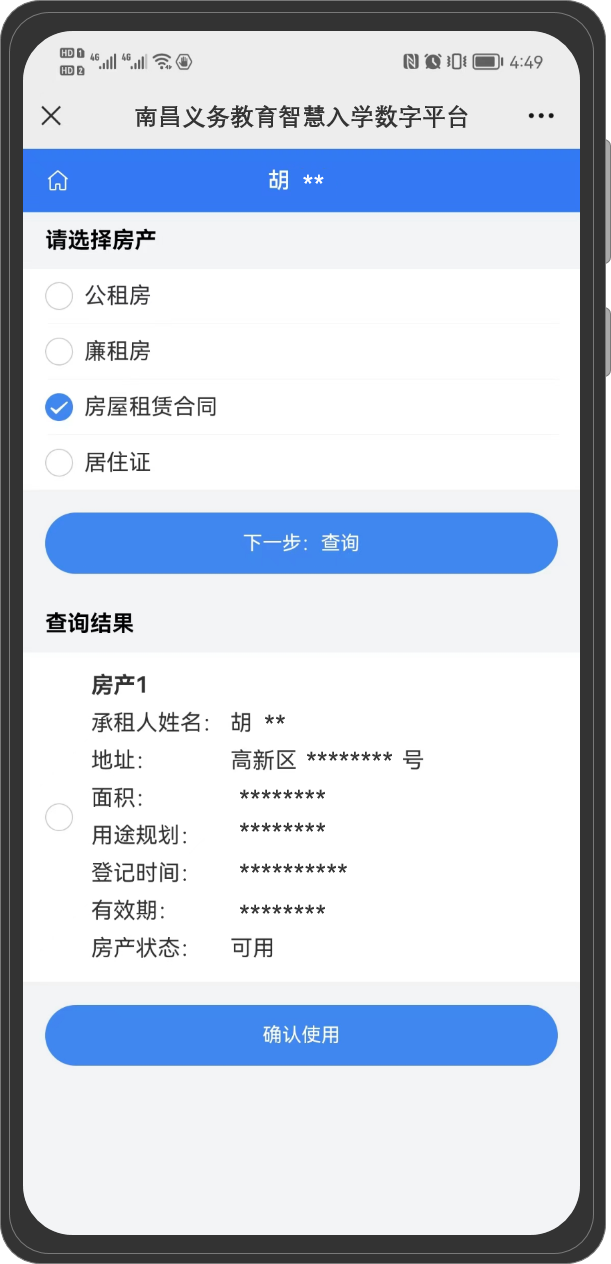Tap the 确认使用 button

[x=301, y=1035]
